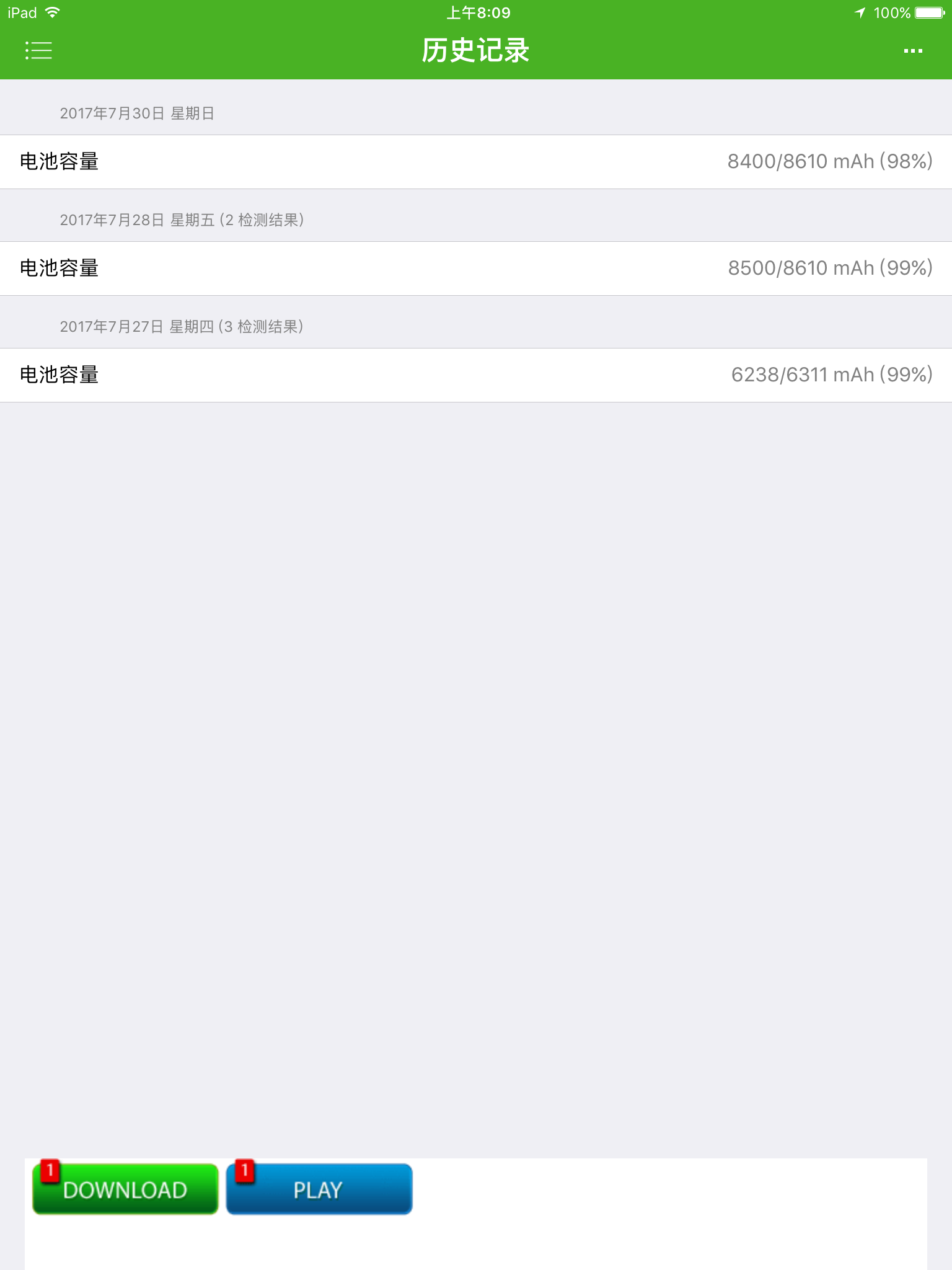The image size is (952, 1270).
Task: Open the 8500/8610 mAh battery capacity record
Action: [476, 269]
